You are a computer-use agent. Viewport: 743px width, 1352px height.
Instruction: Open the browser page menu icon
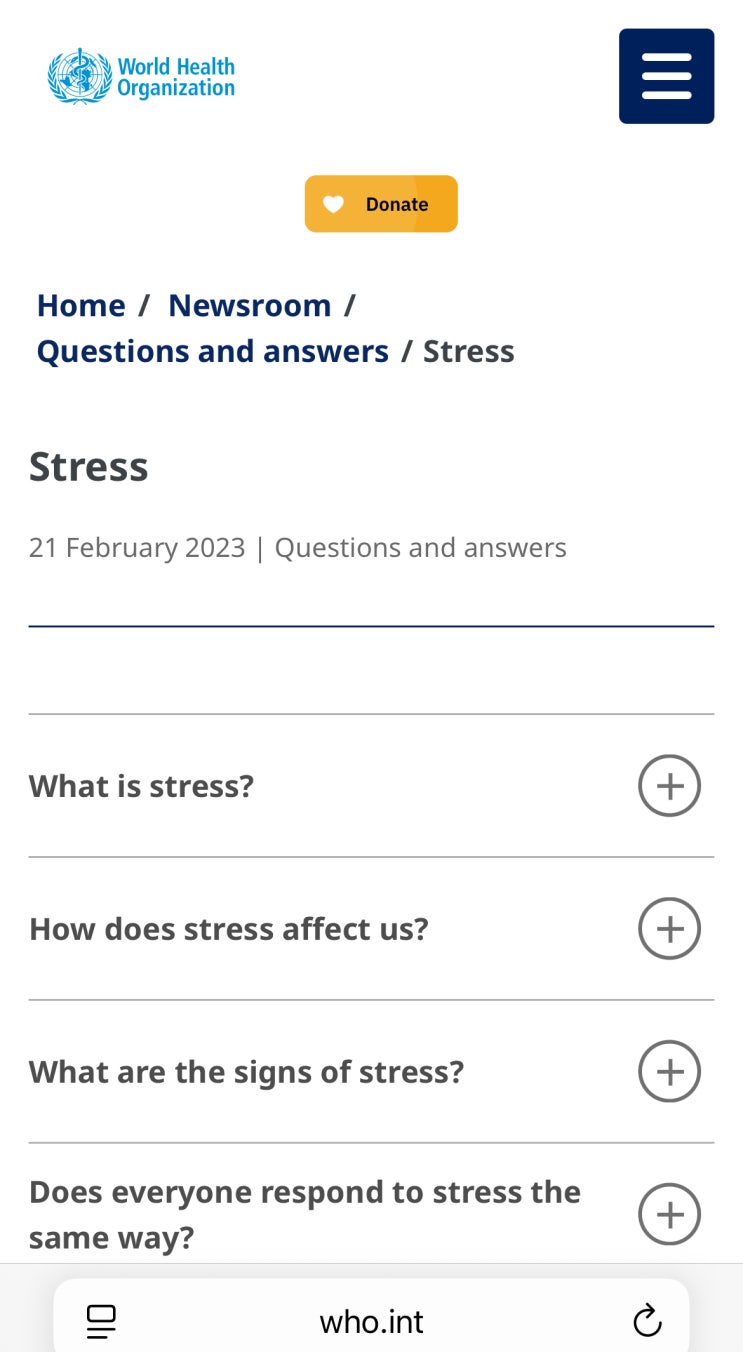pos(101,1321)
